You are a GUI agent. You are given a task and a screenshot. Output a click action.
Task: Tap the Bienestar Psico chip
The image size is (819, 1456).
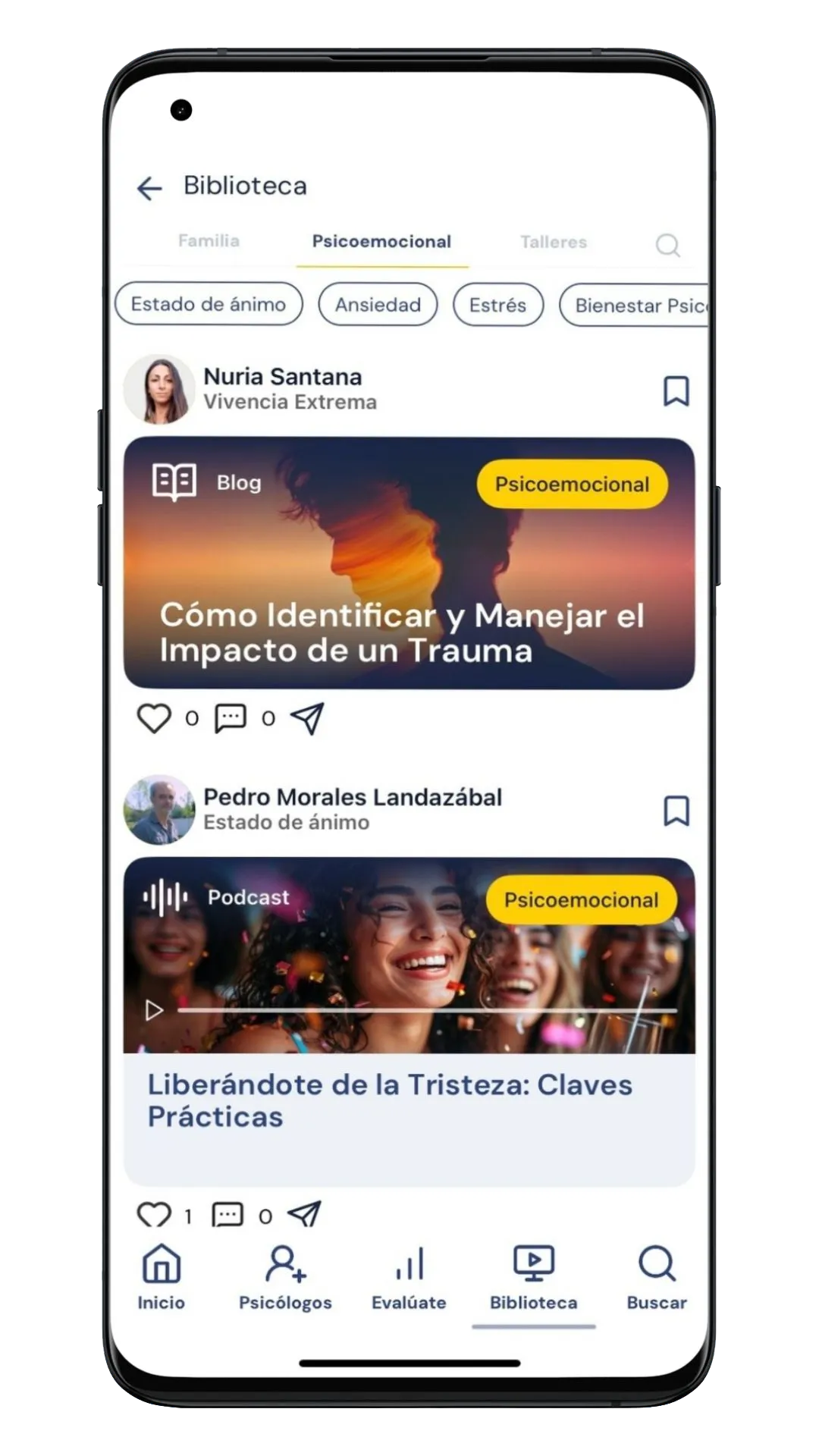point(637,306)
